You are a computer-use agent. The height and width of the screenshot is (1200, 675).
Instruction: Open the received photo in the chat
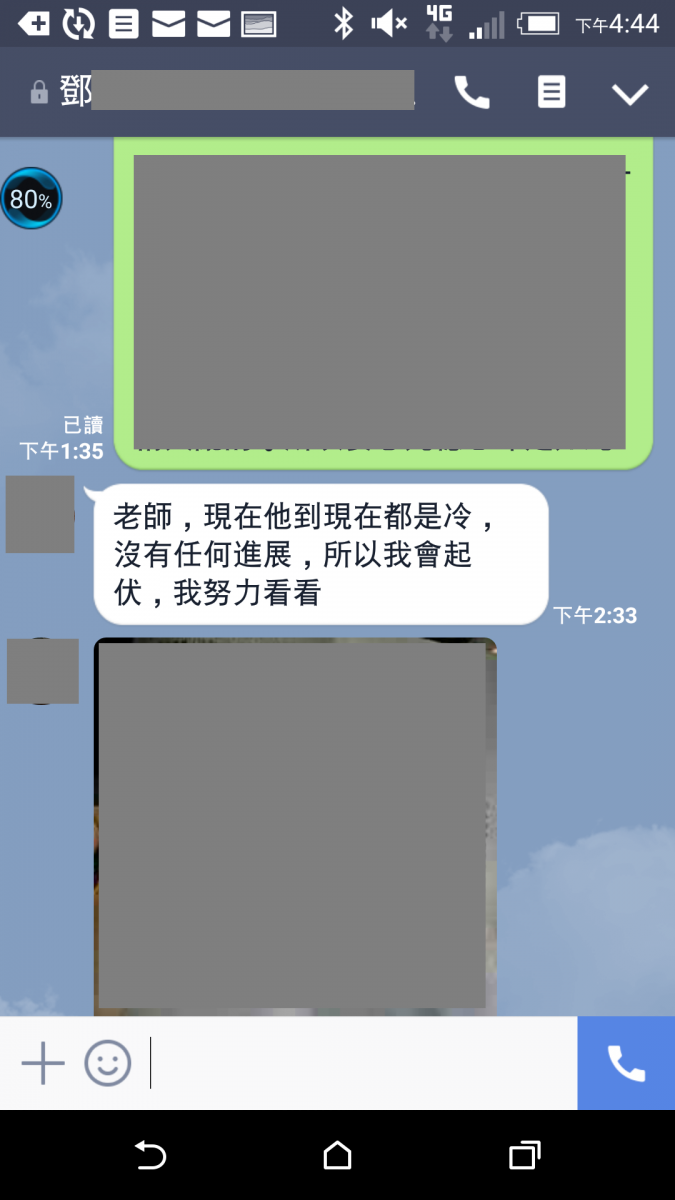click(295, 825)
